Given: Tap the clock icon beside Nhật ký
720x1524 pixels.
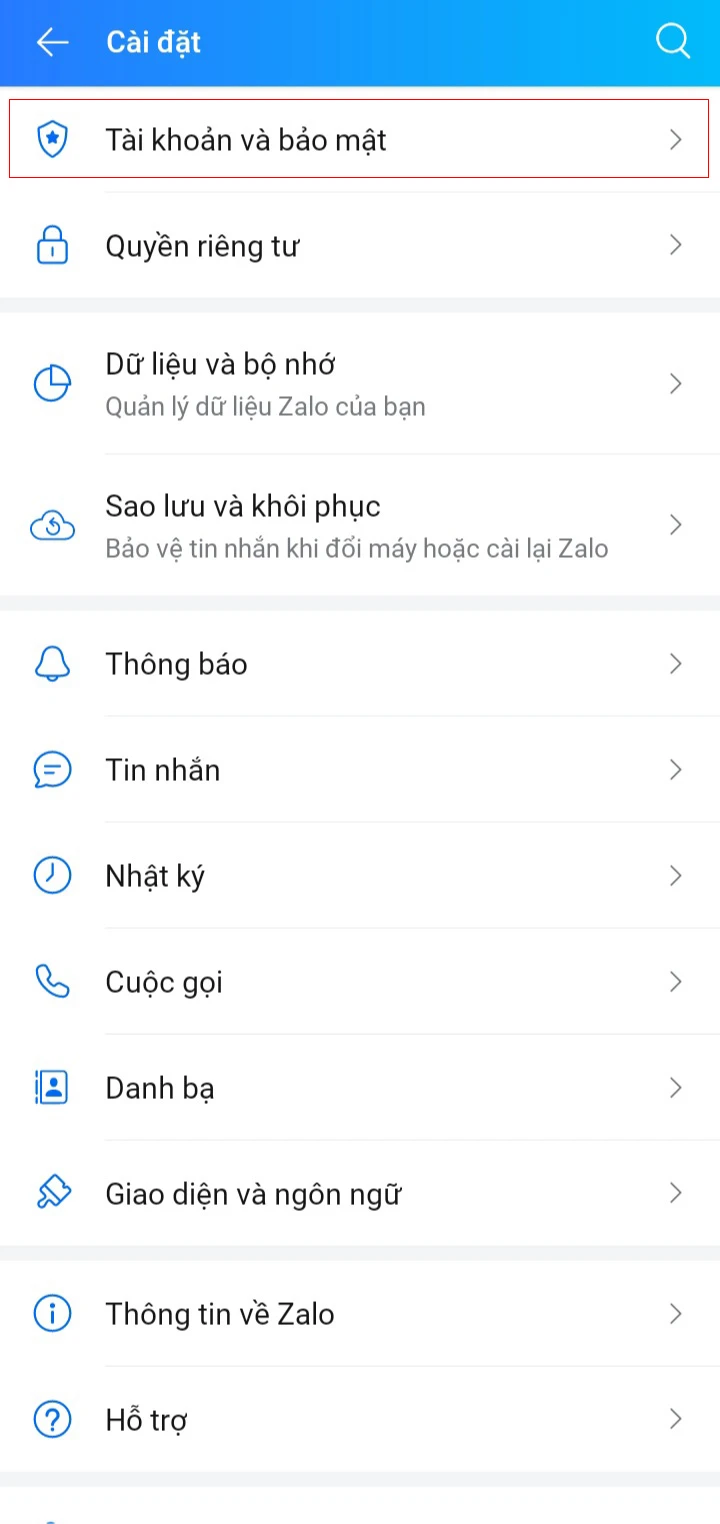Looking at the screenshot, I should point(53,875).
